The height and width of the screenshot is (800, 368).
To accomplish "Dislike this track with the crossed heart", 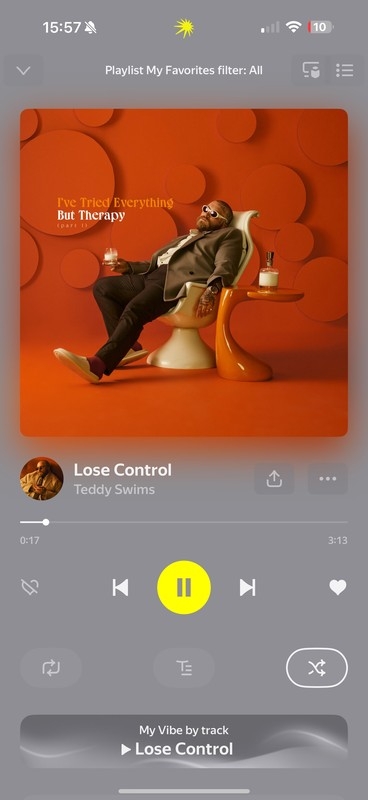I will [30, 587].
